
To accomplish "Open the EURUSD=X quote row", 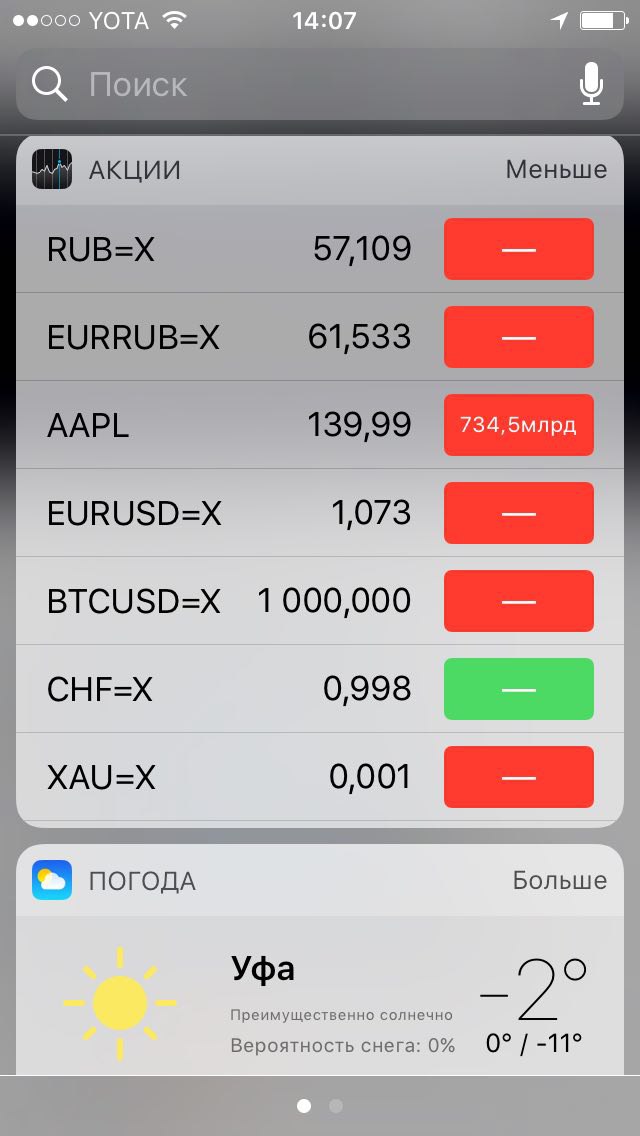I will pos(320,513).
